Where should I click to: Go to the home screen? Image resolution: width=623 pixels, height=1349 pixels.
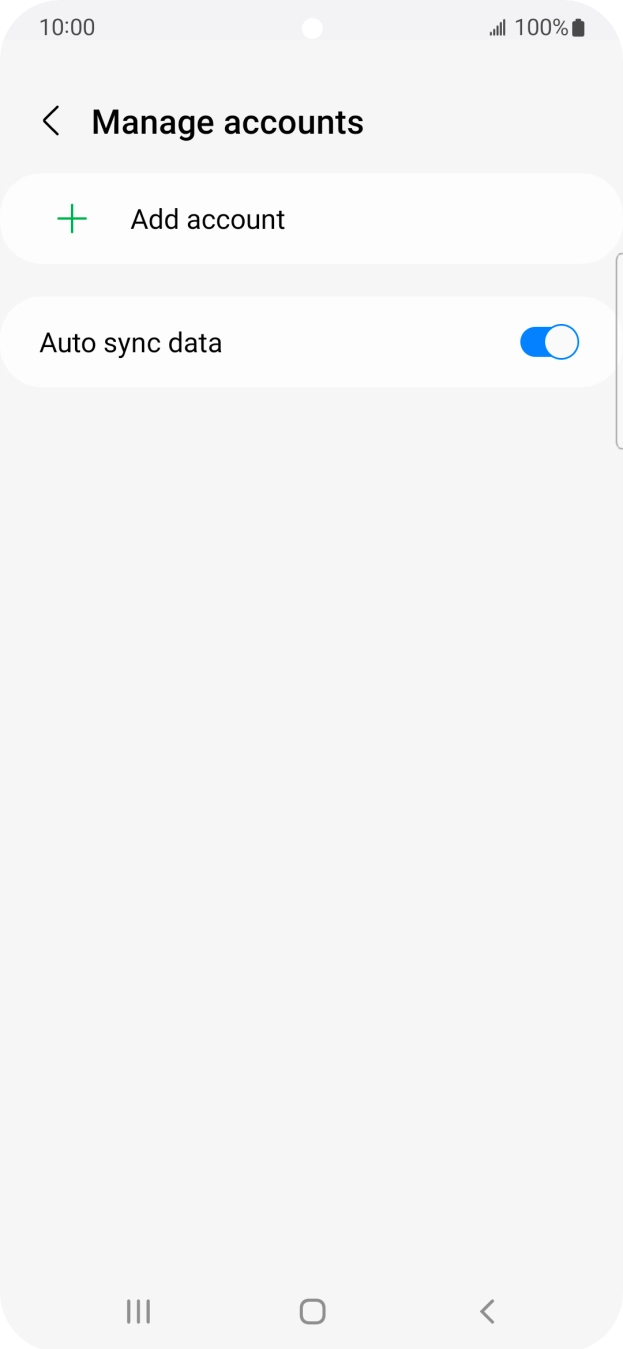312,1311
